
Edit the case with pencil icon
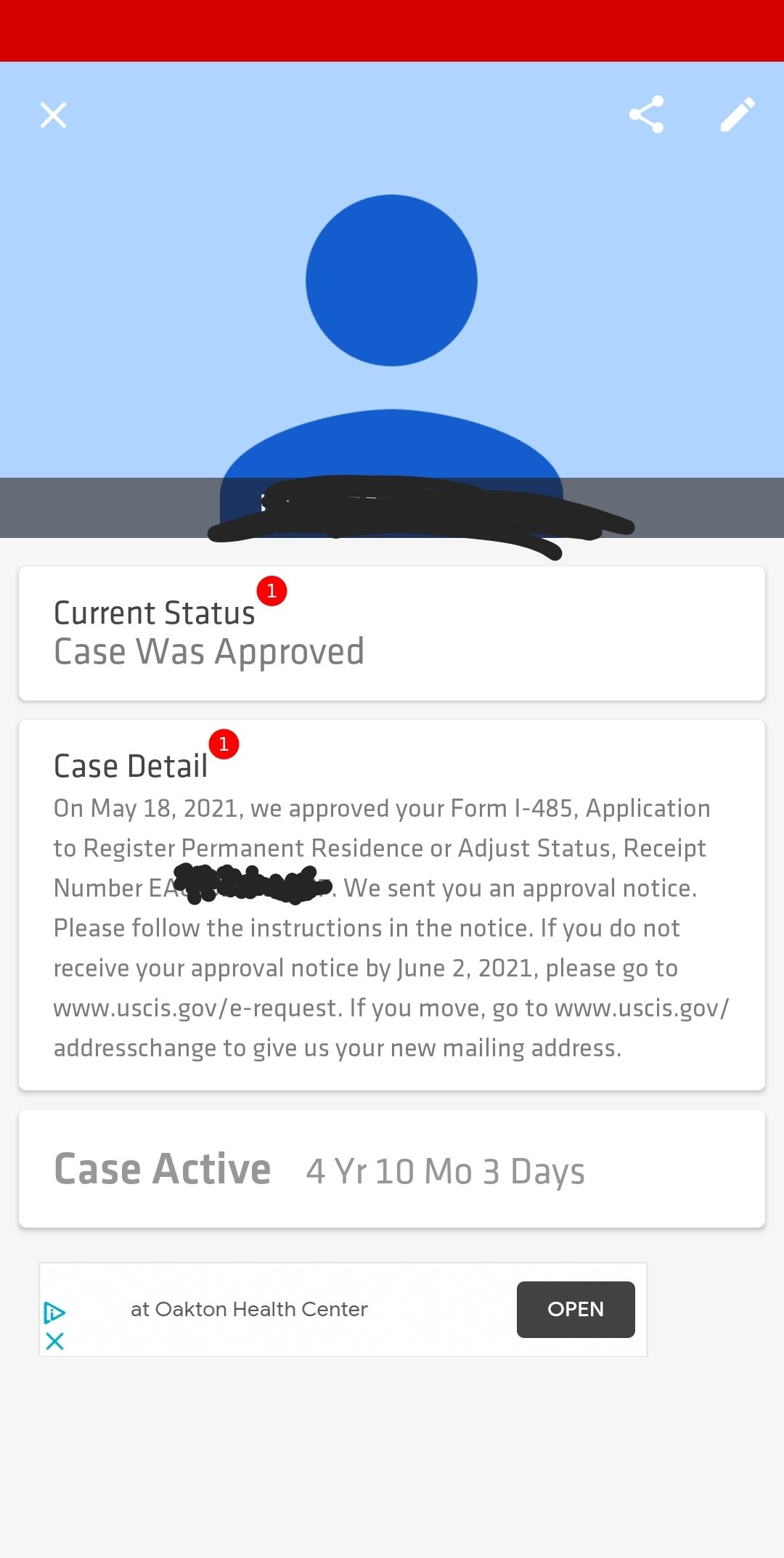(x=738, y=115)
